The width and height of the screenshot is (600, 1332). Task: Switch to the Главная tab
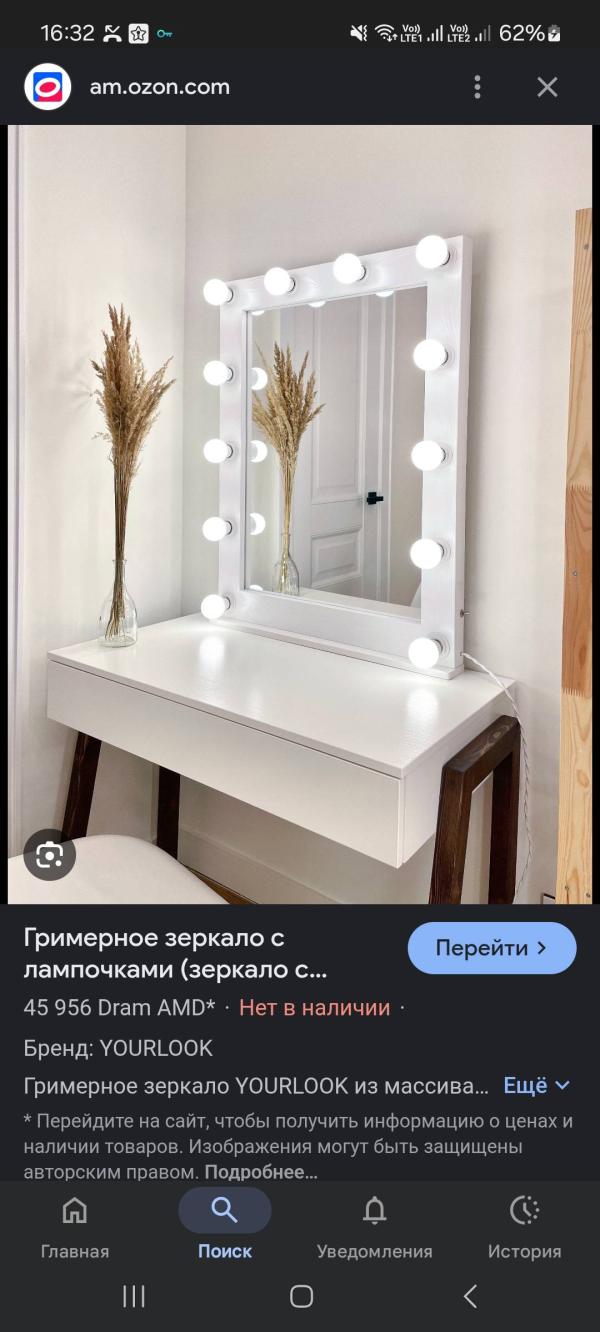pos(75,1228)
